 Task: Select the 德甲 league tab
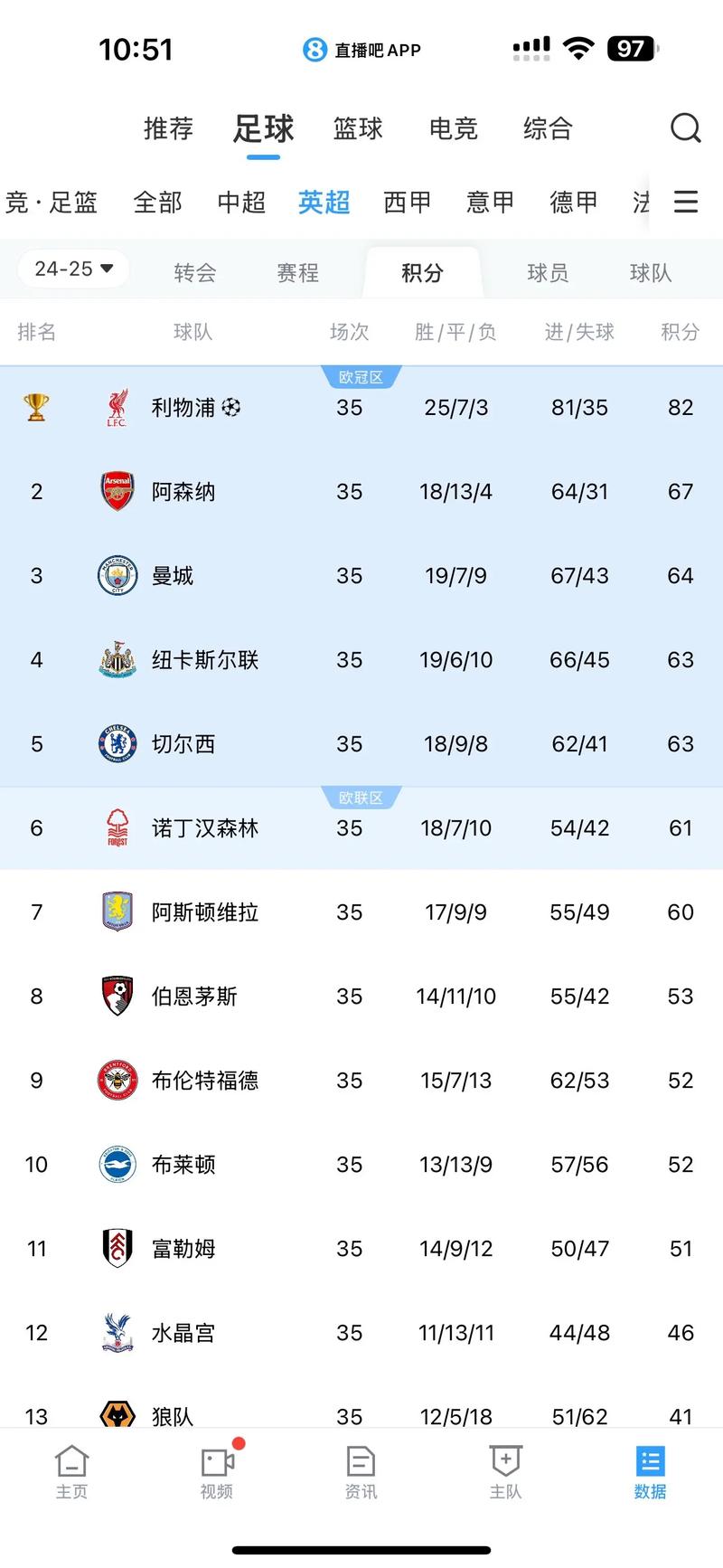pos(573,202)
